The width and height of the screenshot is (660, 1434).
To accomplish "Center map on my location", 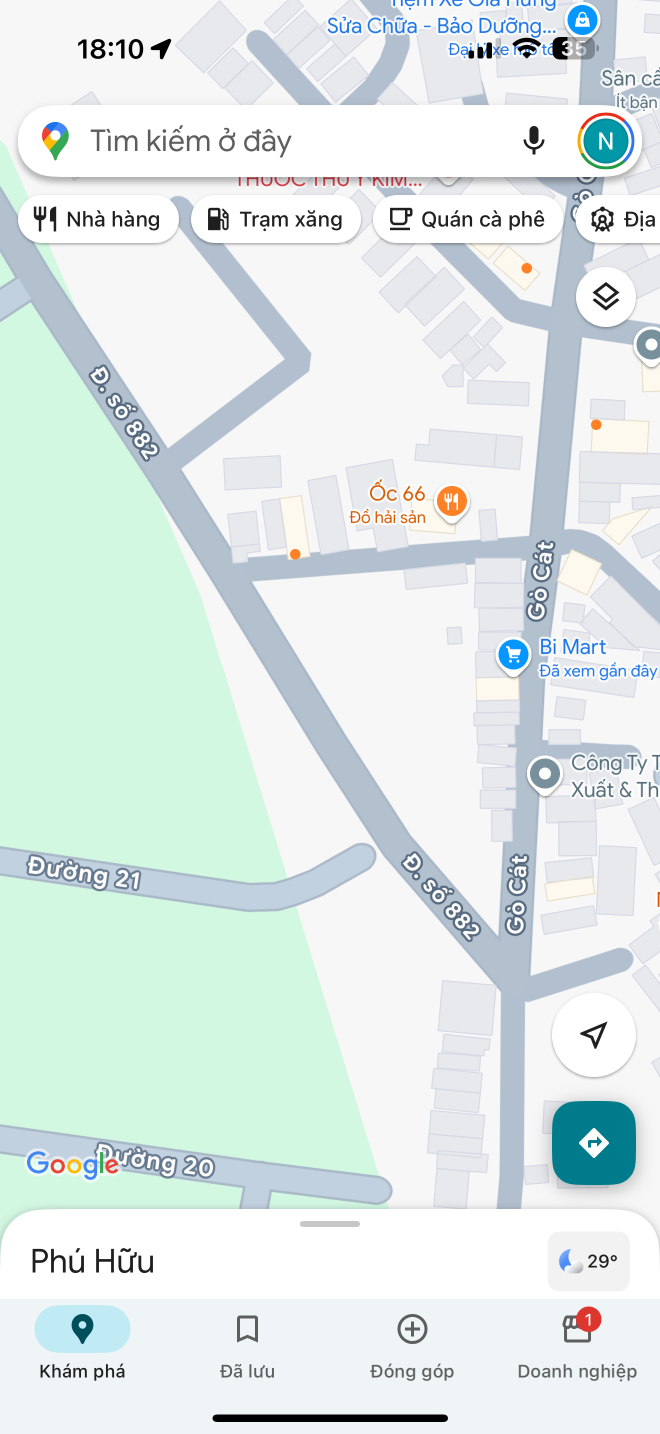I will click(x=594, y=1035).
